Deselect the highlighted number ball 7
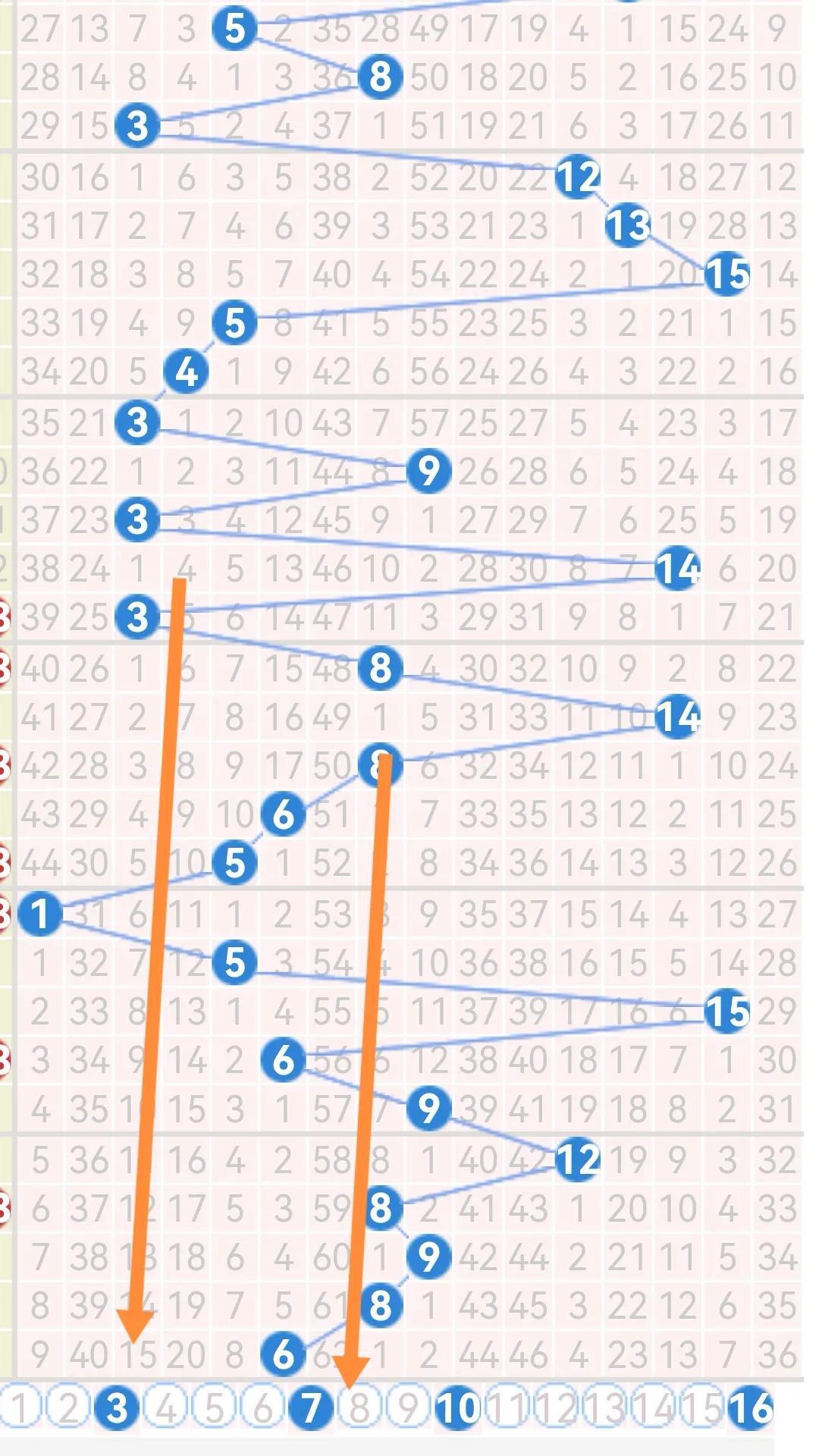The image size is (819, 1456). click(x=311, y=1408)
